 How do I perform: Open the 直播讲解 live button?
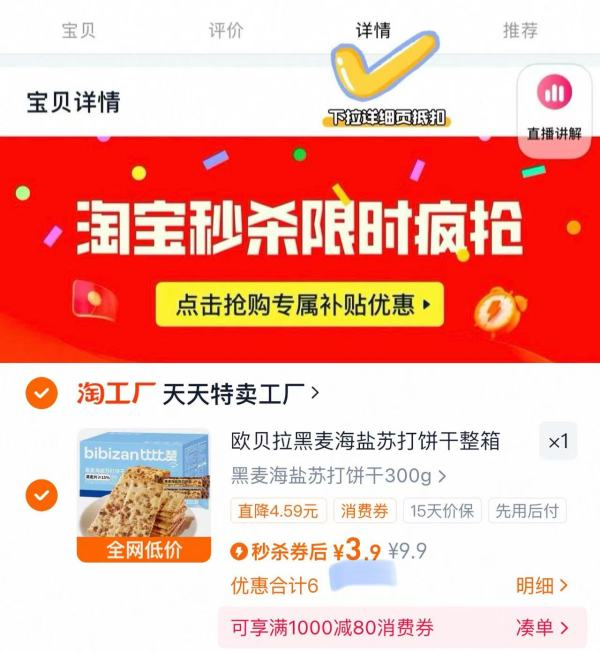[554, 108]
